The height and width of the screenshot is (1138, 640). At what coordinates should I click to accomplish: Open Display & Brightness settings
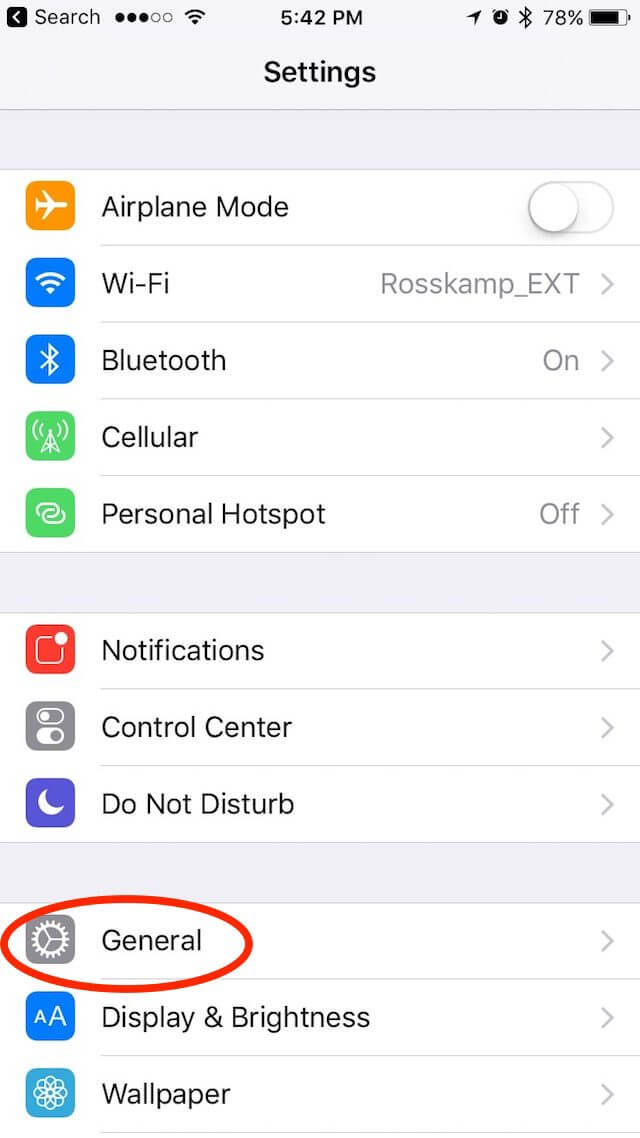coord(320,1018)
